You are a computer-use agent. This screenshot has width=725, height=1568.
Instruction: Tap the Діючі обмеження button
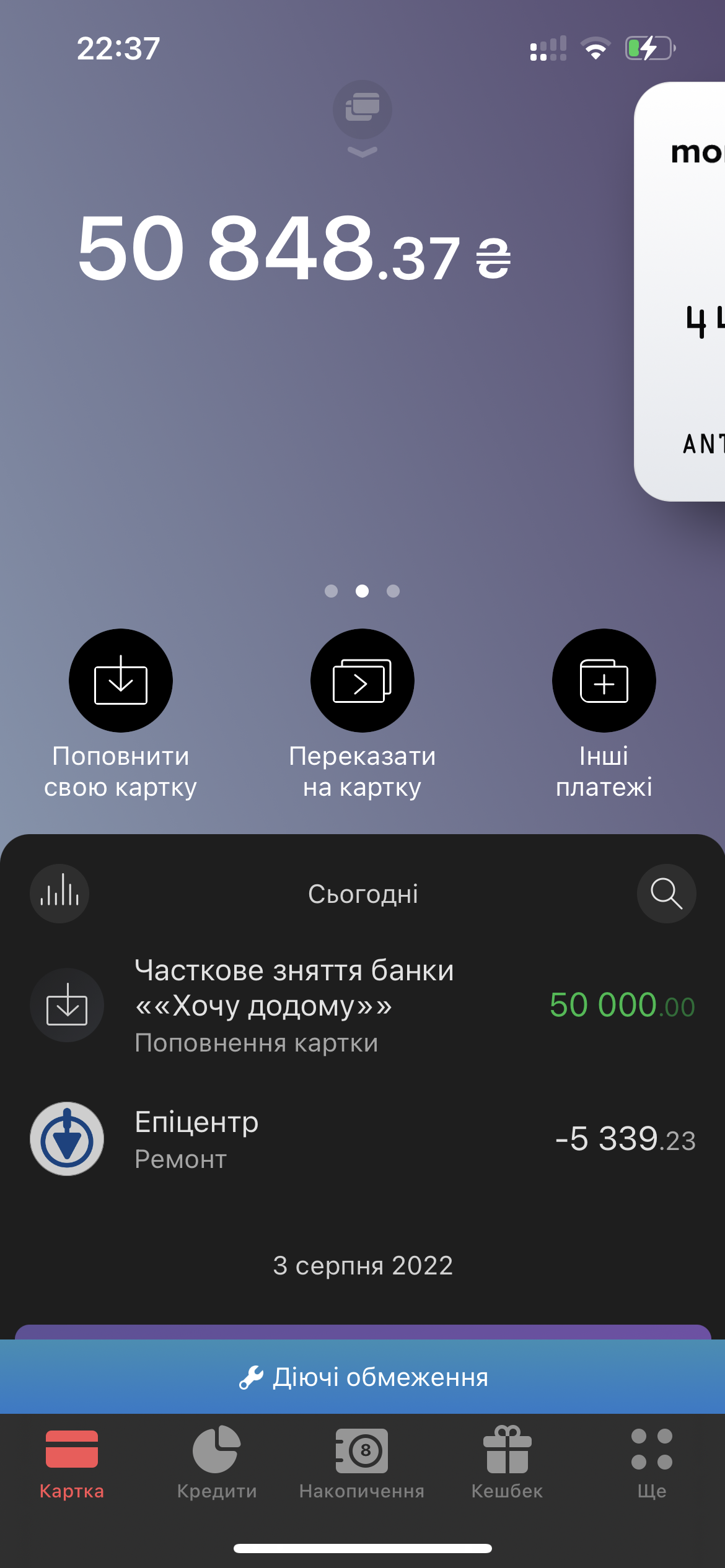pos(362,1378)
